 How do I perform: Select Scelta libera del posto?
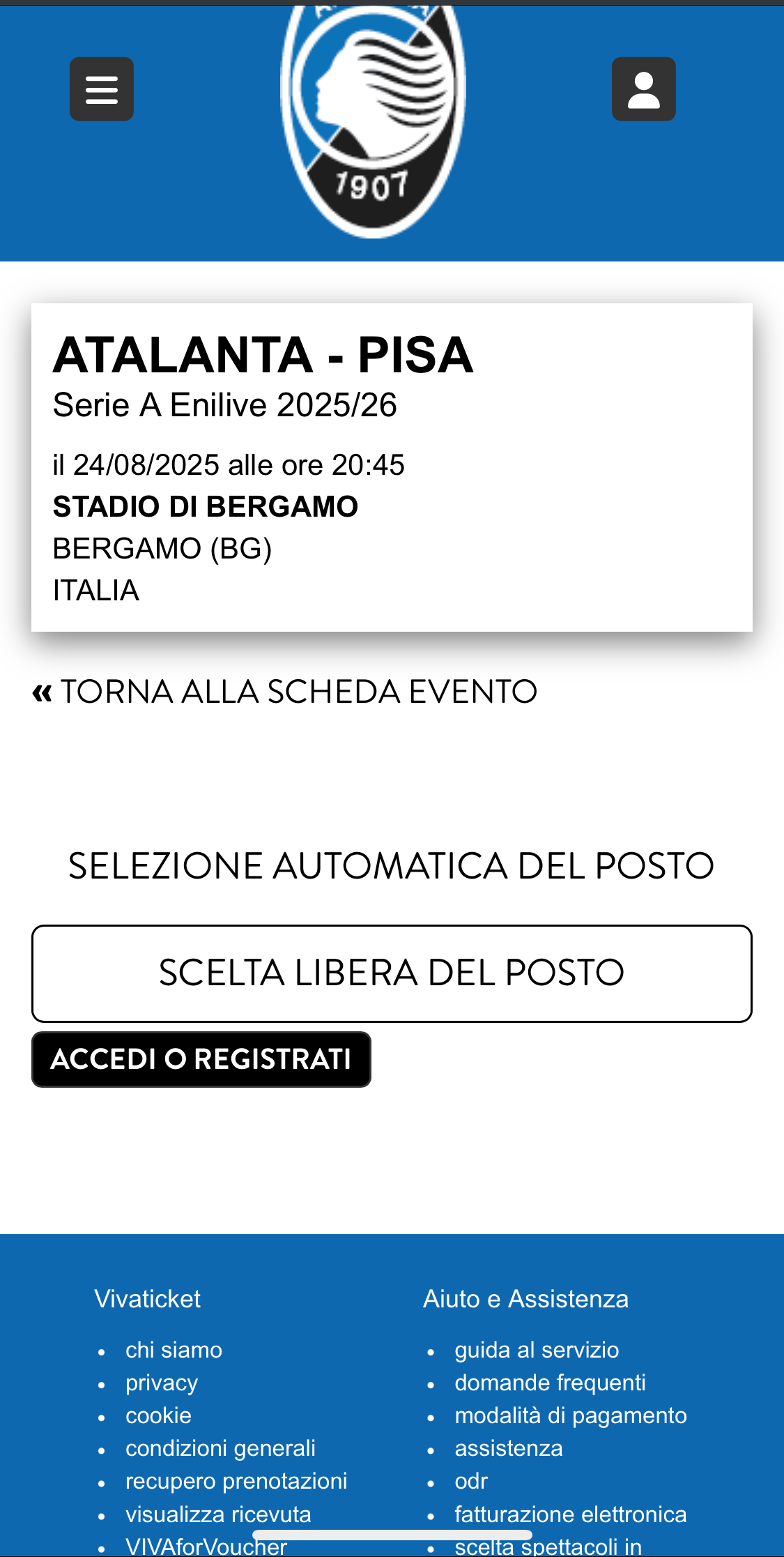click(391, 973)
